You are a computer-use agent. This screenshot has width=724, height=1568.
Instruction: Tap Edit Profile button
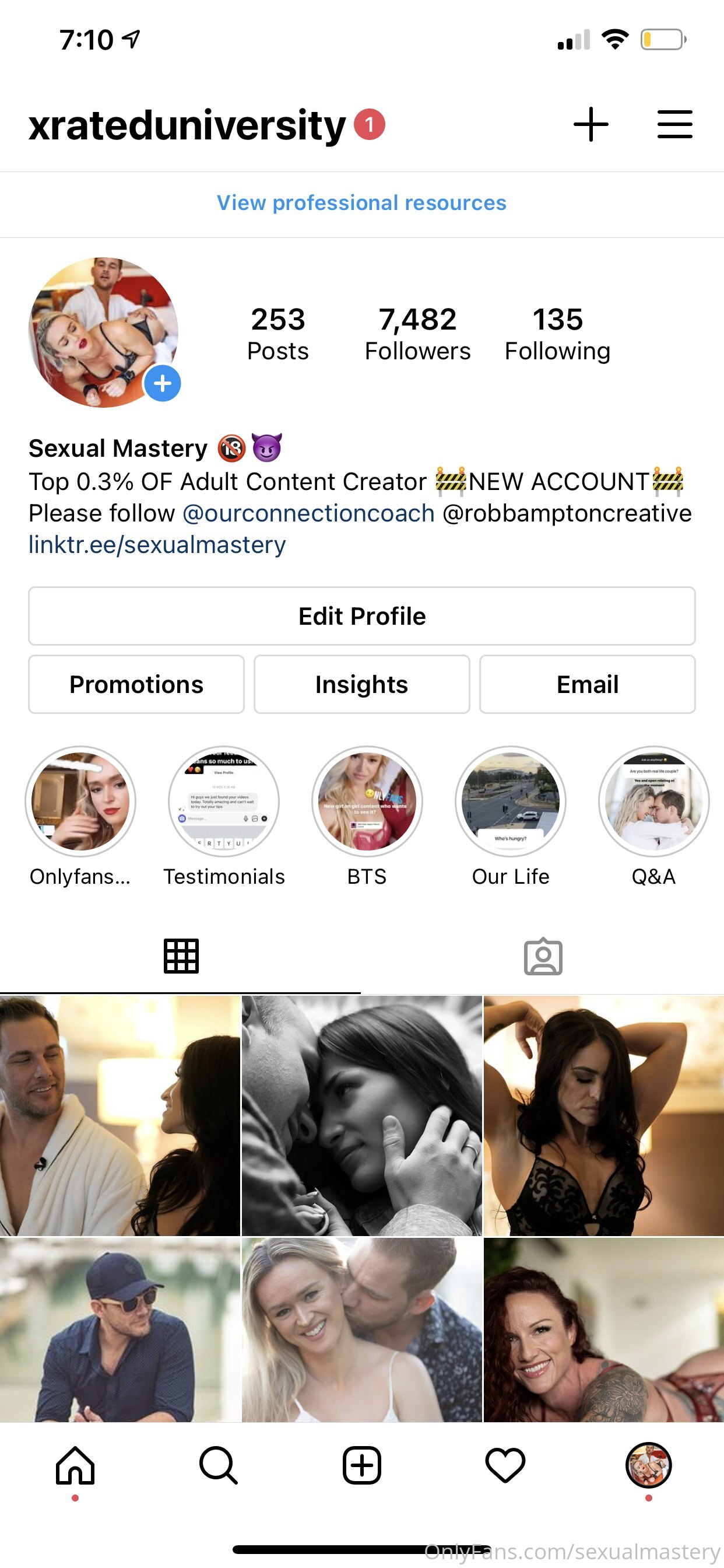point(362,616)
